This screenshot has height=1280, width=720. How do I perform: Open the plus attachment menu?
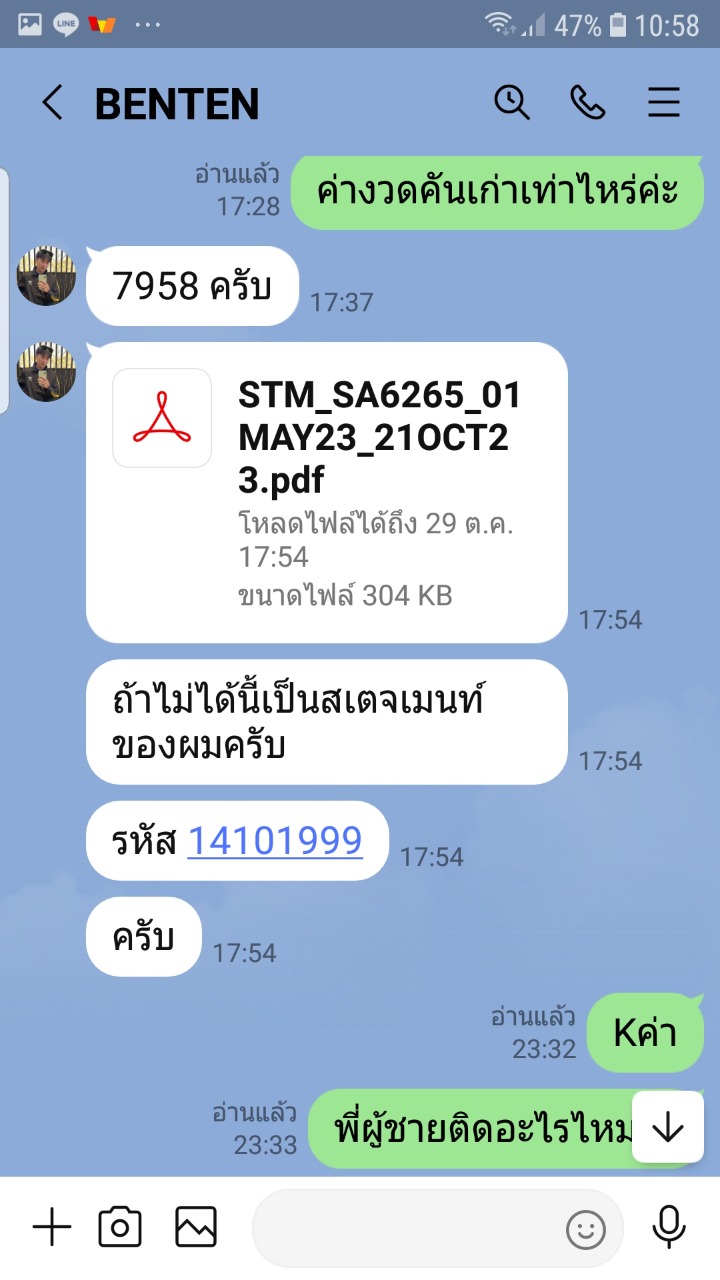tap(52, 1227)
